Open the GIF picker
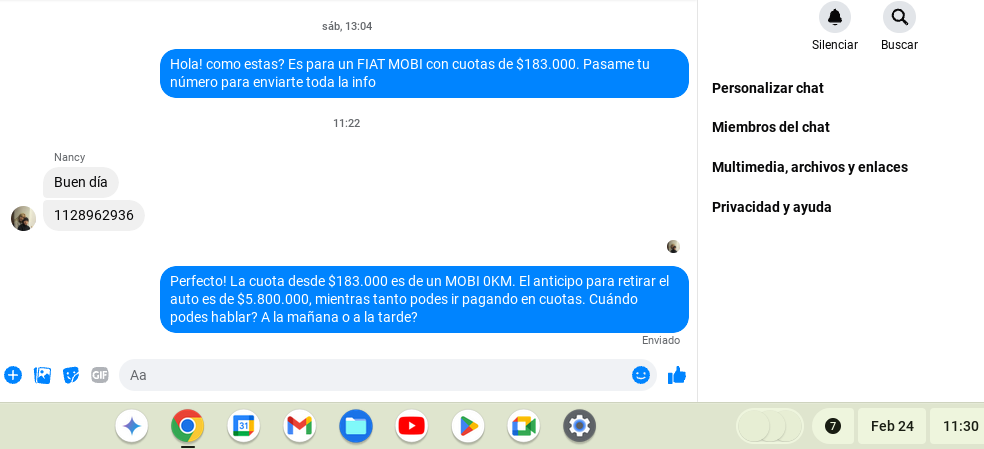The height and width of the screenshot is (449, 984). coord(99,375)
